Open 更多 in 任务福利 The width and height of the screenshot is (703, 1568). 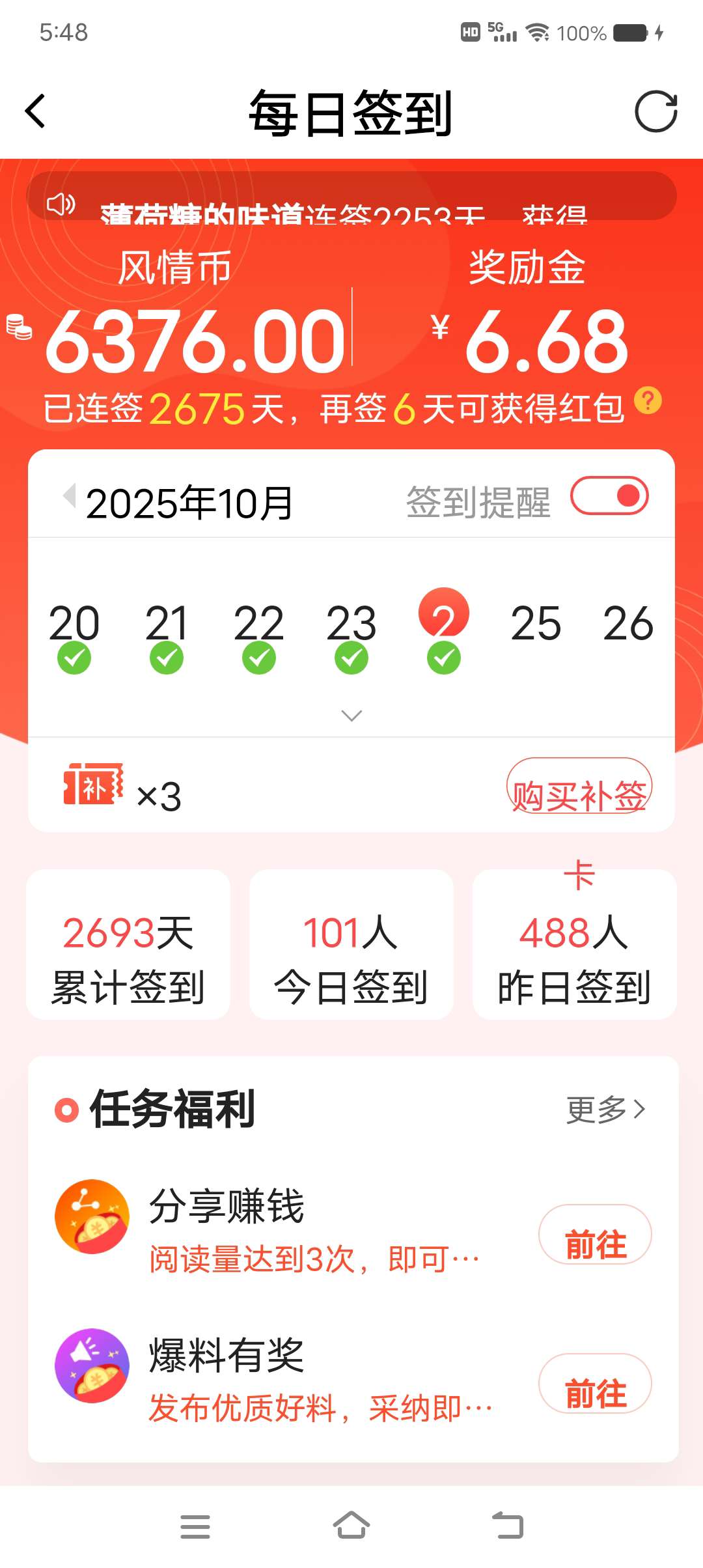point(605,1109)
